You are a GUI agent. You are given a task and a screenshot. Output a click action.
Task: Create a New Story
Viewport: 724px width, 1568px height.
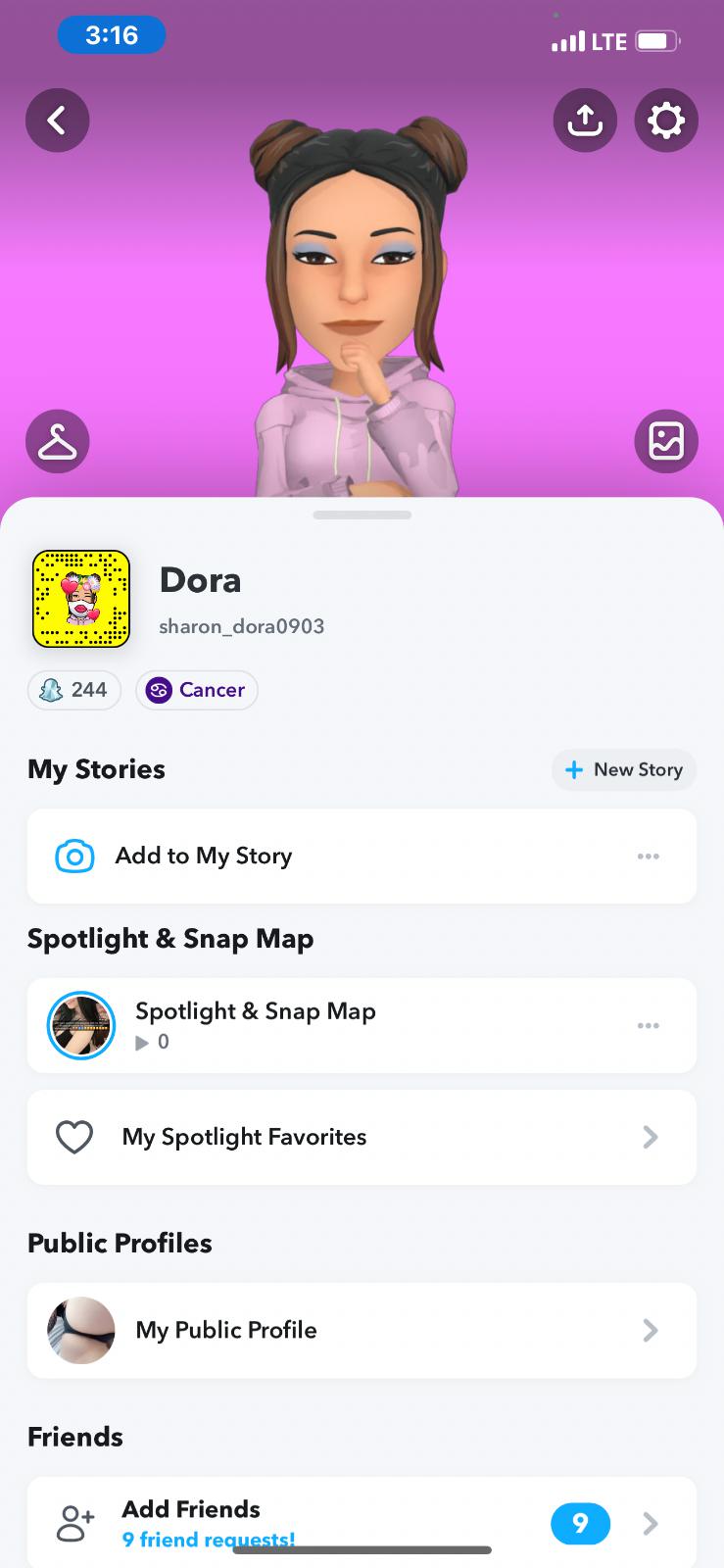[x=624, y=769]
